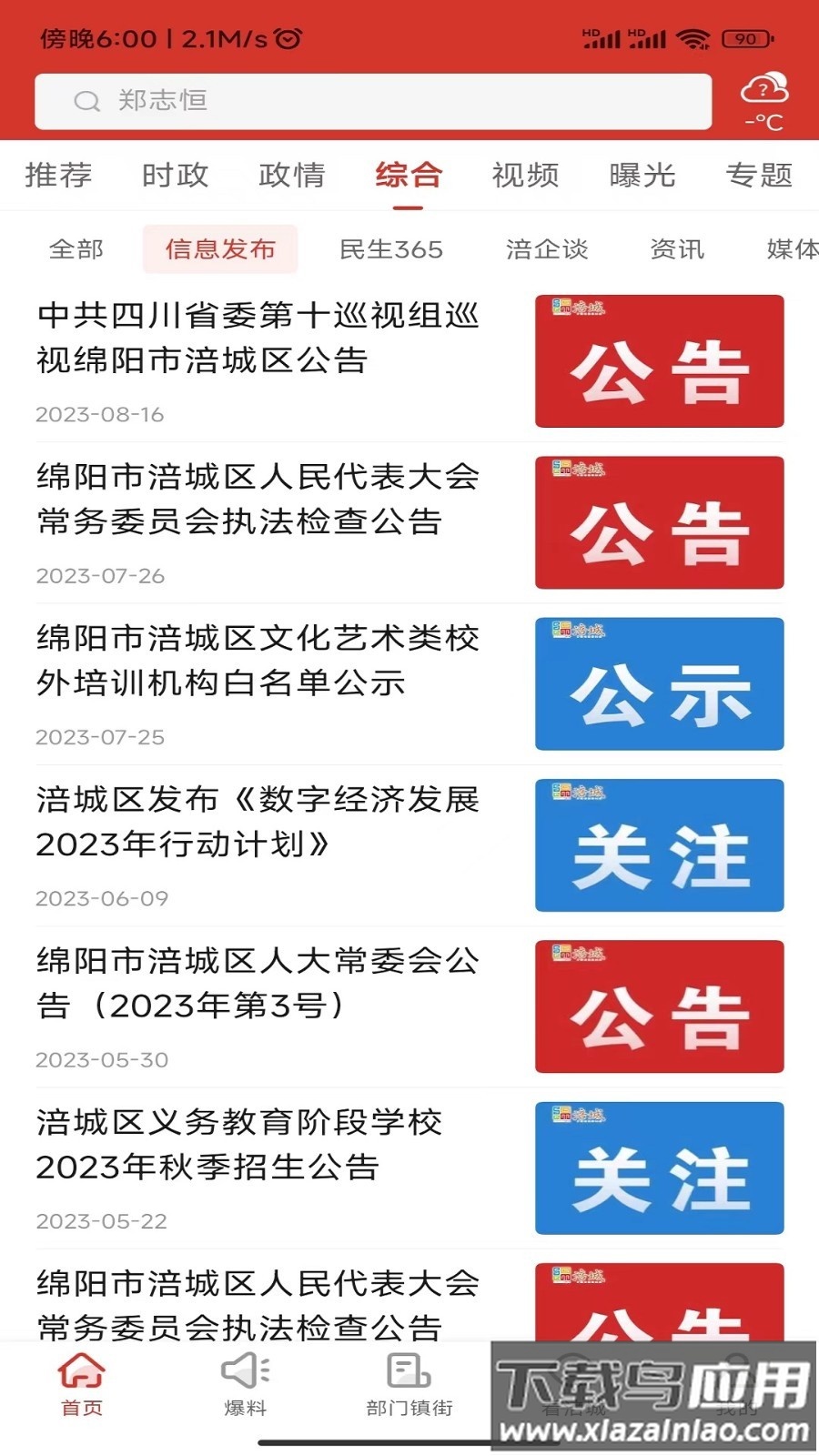Open the 曝光 section
Screen dimensions: 819x1456
pyautogui.click(x=643, y=175)
